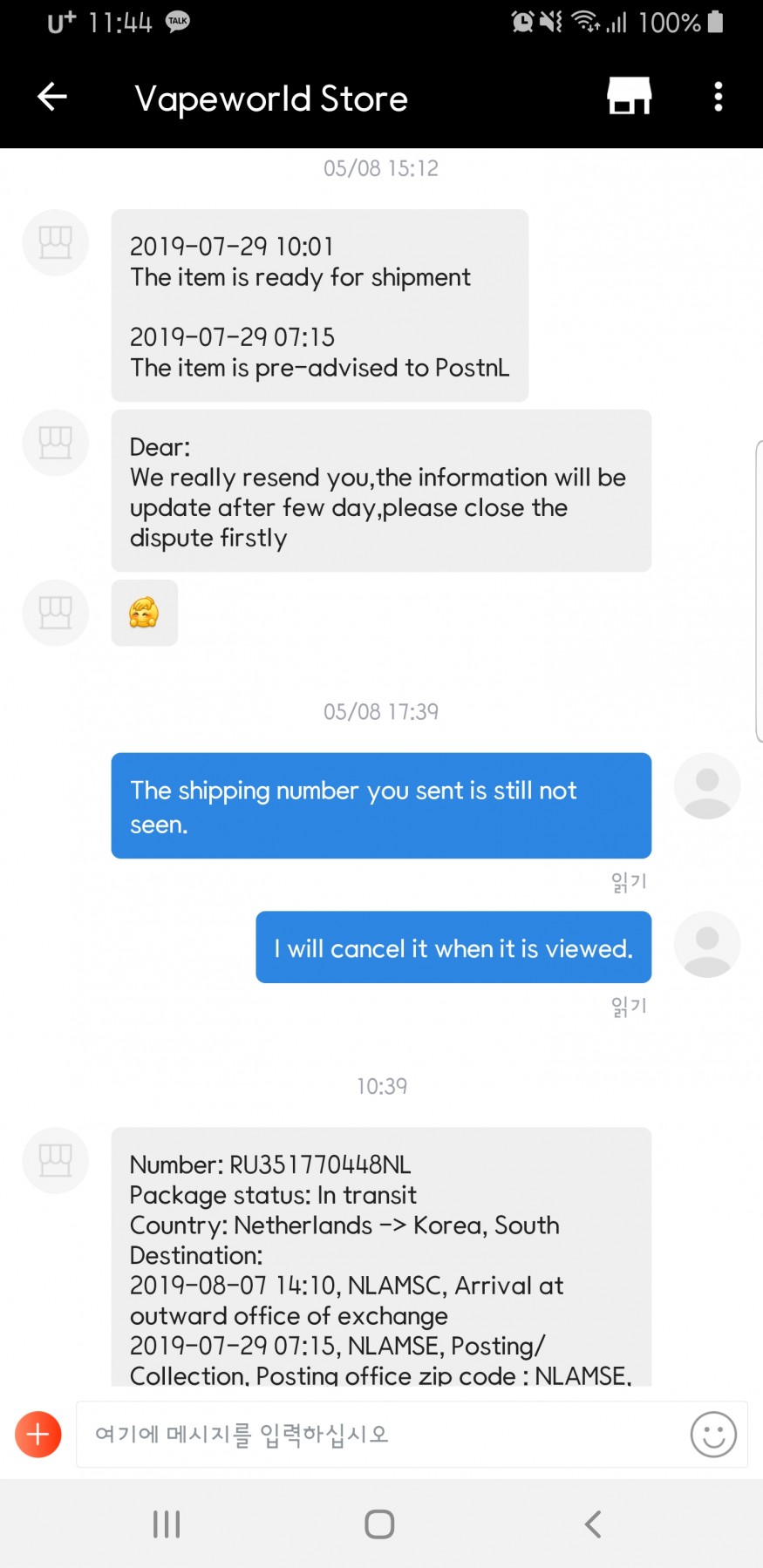The image size is (763, 1568).
Task: Open the recent apps button
Action: point(167,1524)
